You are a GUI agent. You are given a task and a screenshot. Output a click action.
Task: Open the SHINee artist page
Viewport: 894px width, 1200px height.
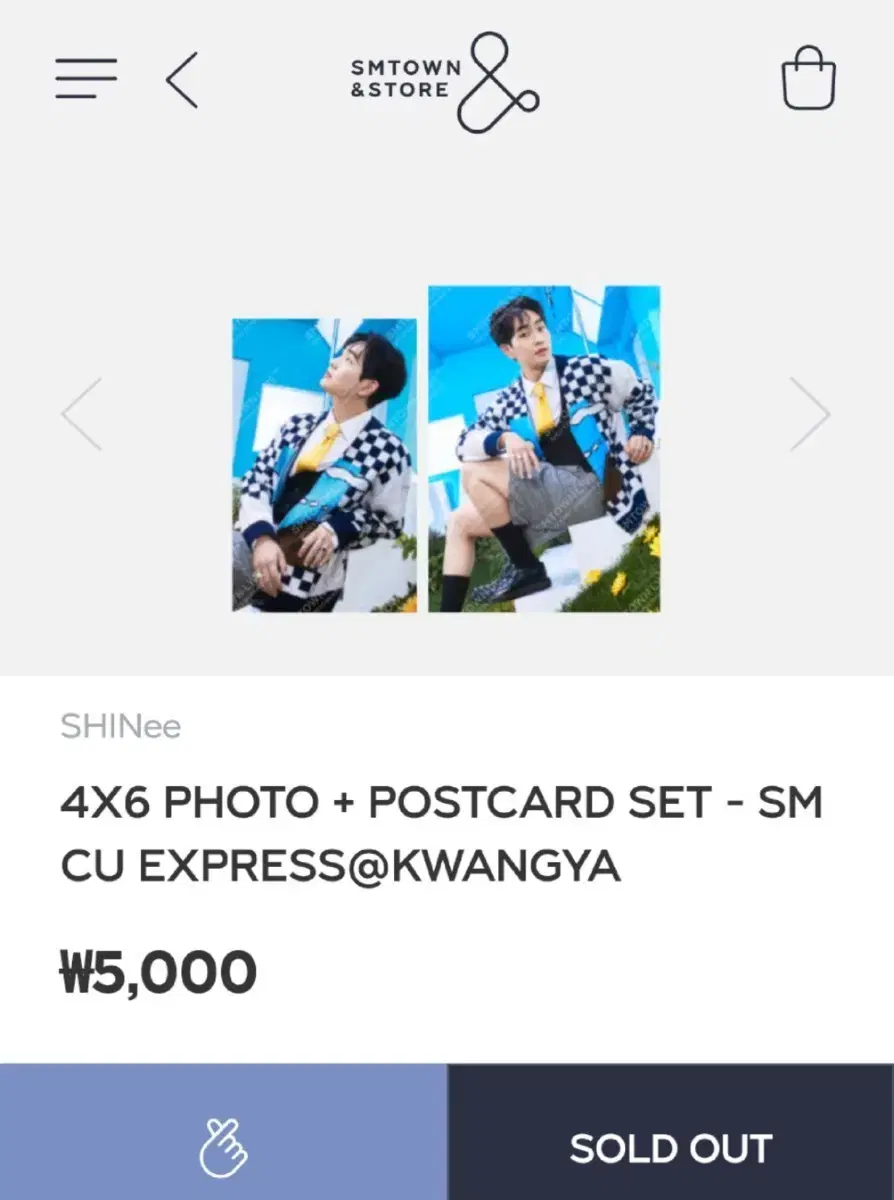[120, 728]
